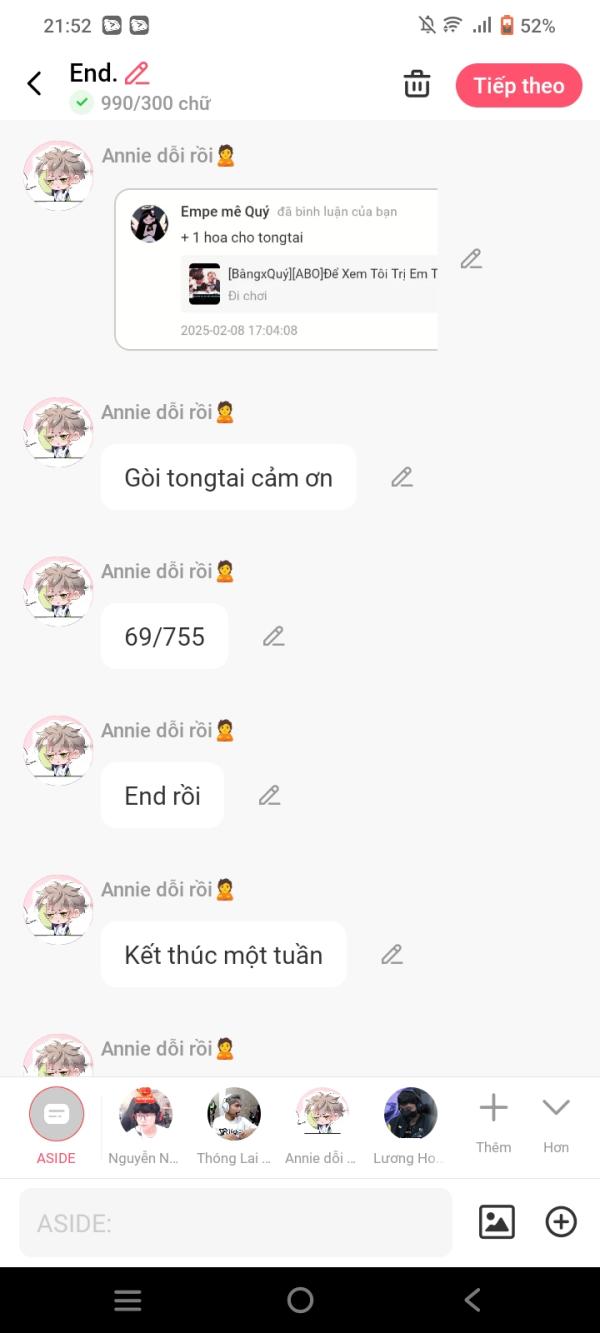600x1333 pixels.
Task: Delete with the trash can icon
Action: tap(417, 85)
